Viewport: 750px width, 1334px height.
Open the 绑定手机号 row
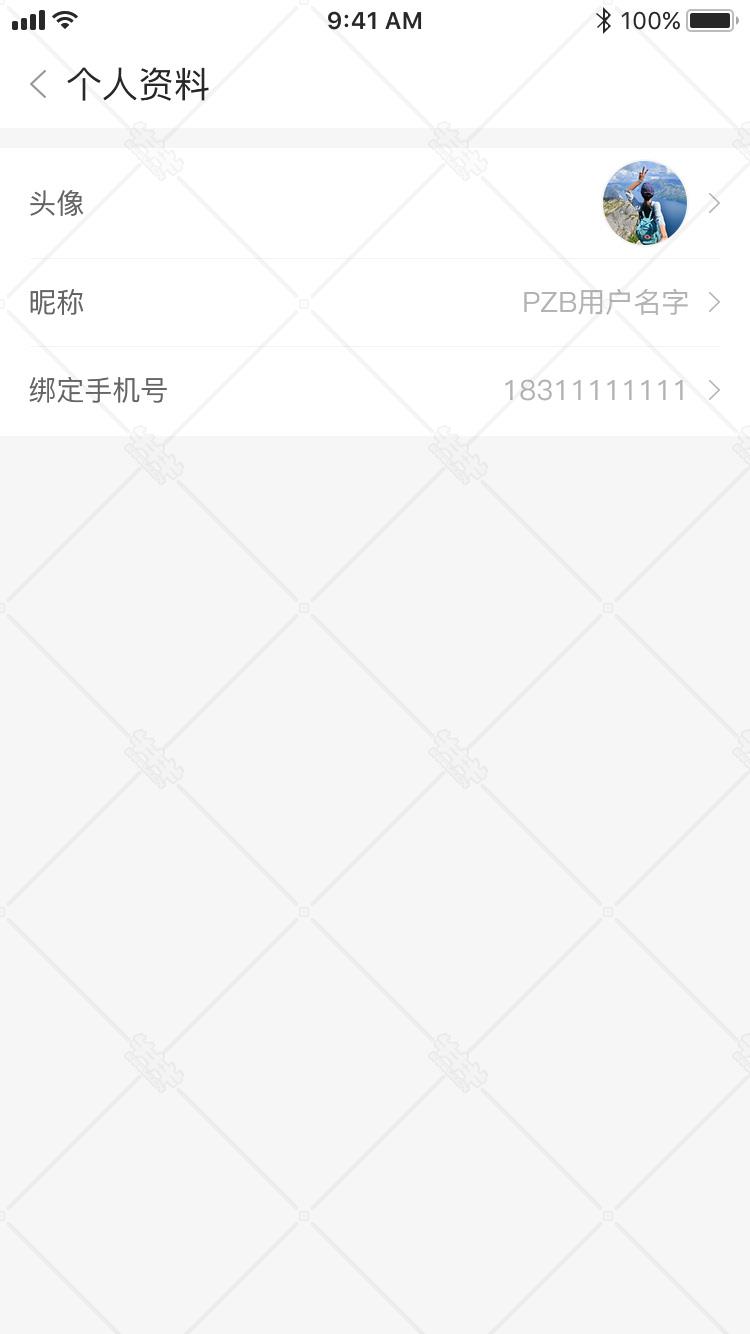(375, 391)
